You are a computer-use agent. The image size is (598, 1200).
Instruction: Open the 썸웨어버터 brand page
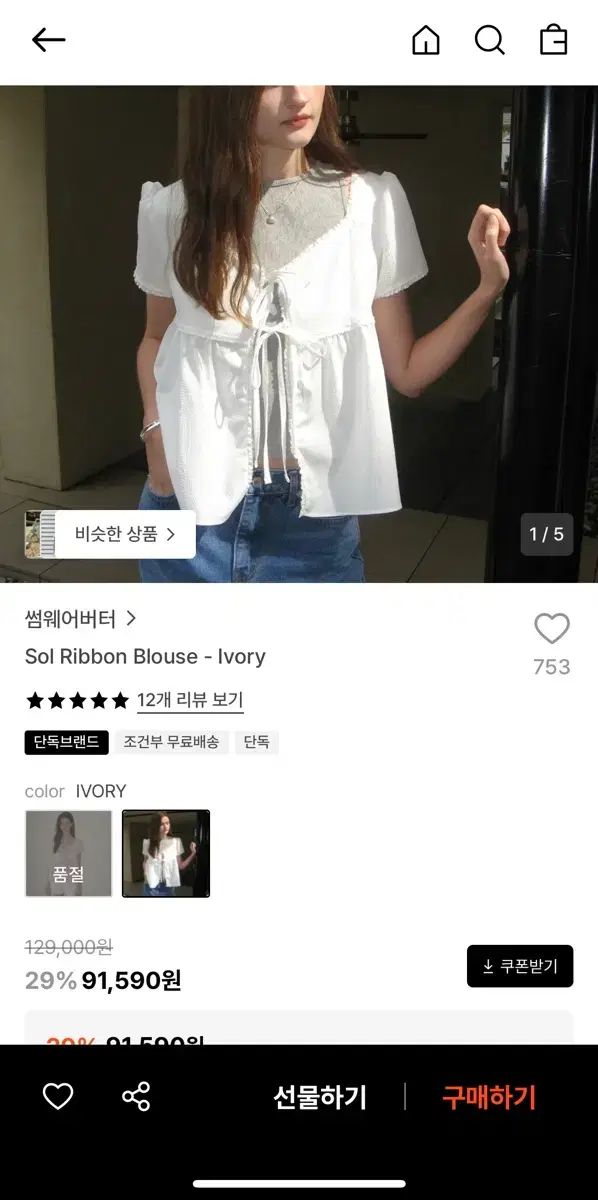pyautogui.click(x=80, y=619)
